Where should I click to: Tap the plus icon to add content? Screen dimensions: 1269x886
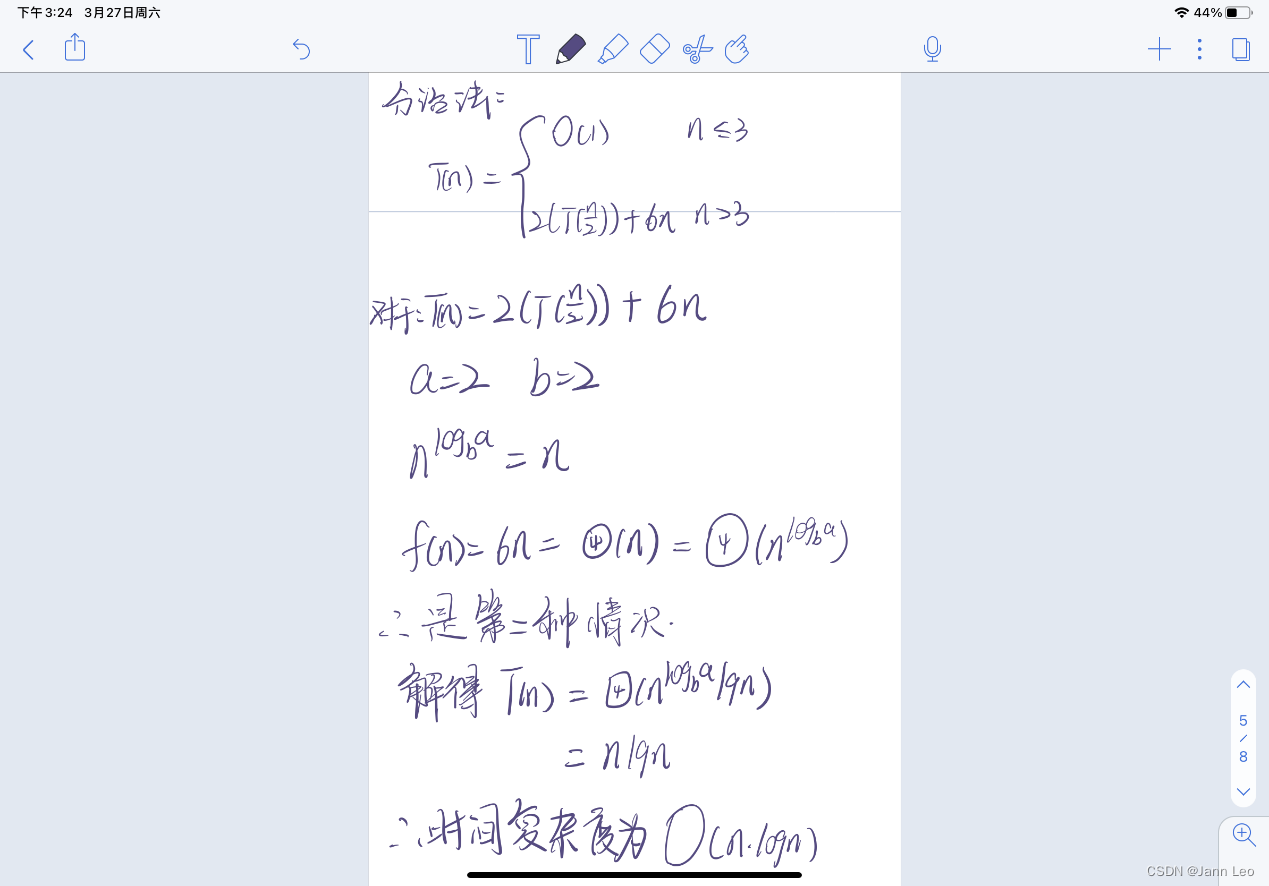click(x=1159, y=49)
